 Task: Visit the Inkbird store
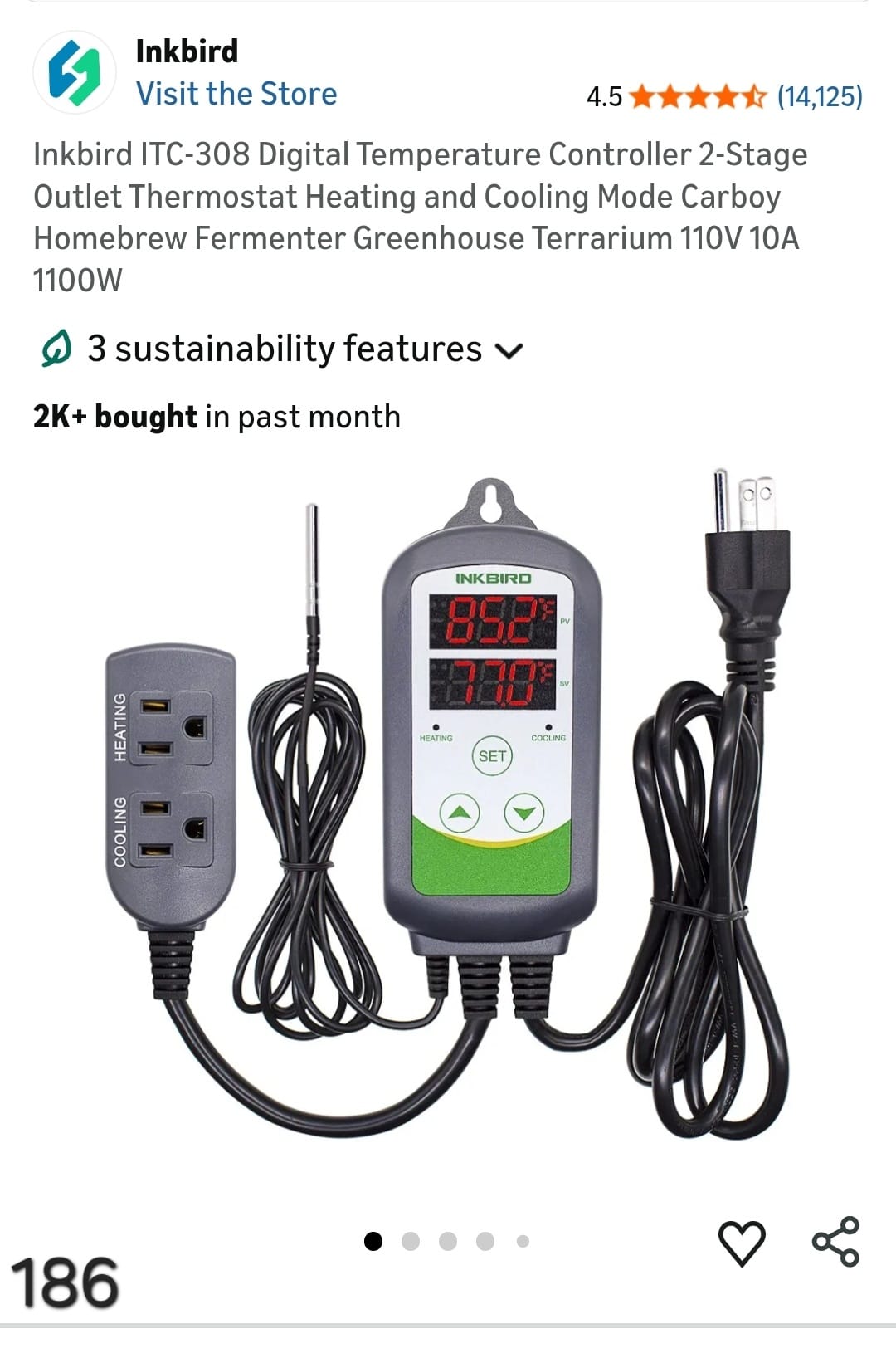236,94
